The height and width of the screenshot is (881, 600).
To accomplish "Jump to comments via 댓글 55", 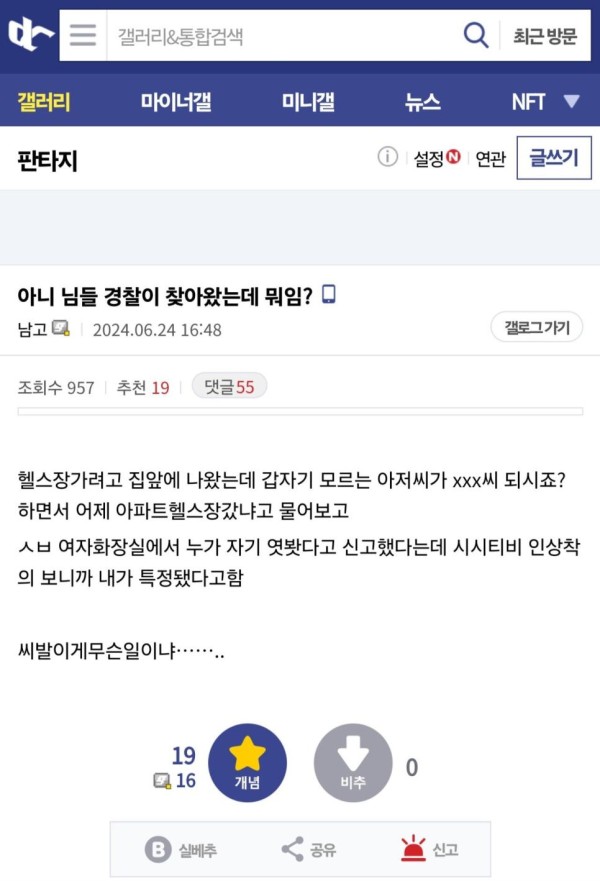I will point(229,387).
